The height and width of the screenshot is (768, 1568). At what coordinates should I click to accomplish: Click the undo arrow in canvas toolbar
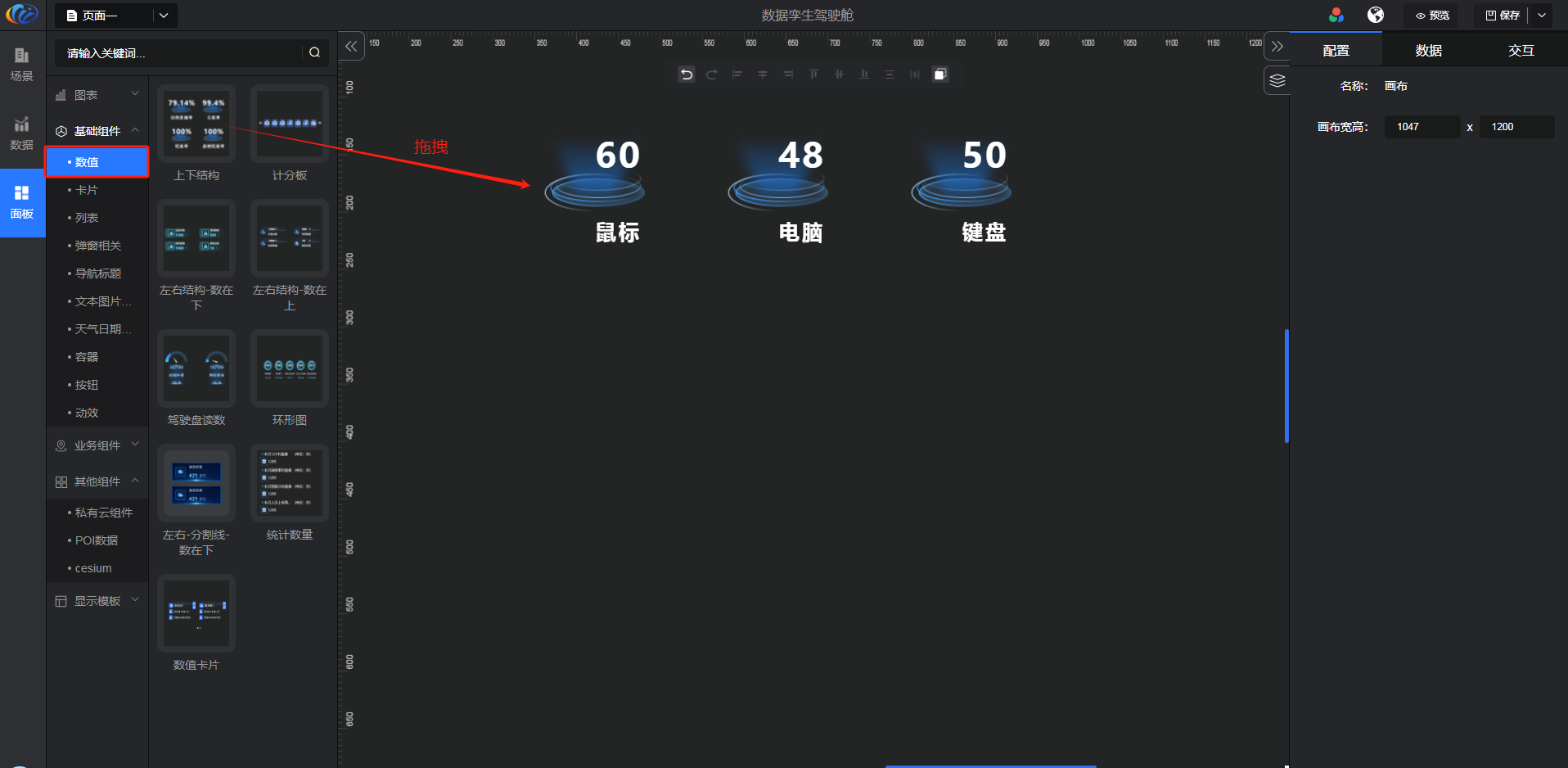point(687,75)
